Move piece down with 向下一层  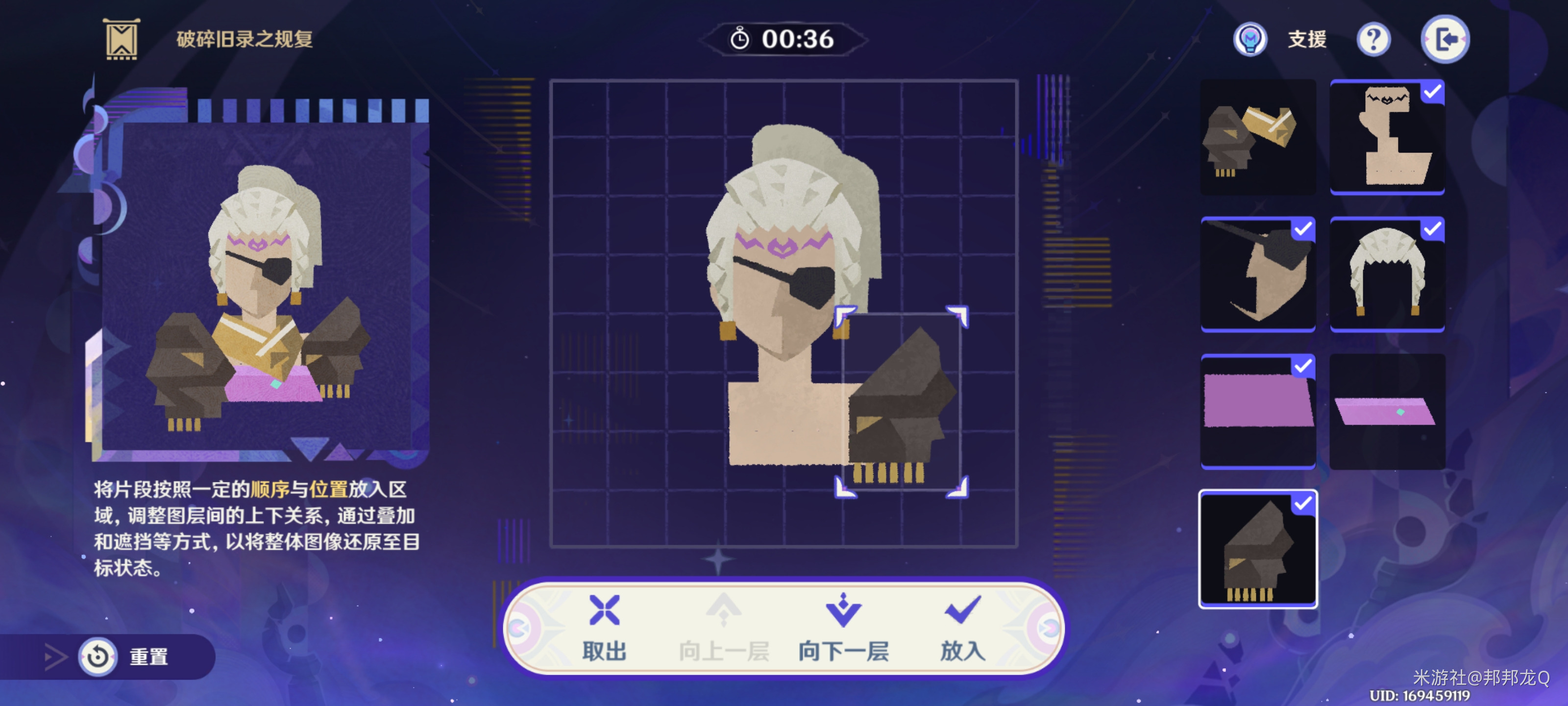pyautogui.click(x=843, y=628)
